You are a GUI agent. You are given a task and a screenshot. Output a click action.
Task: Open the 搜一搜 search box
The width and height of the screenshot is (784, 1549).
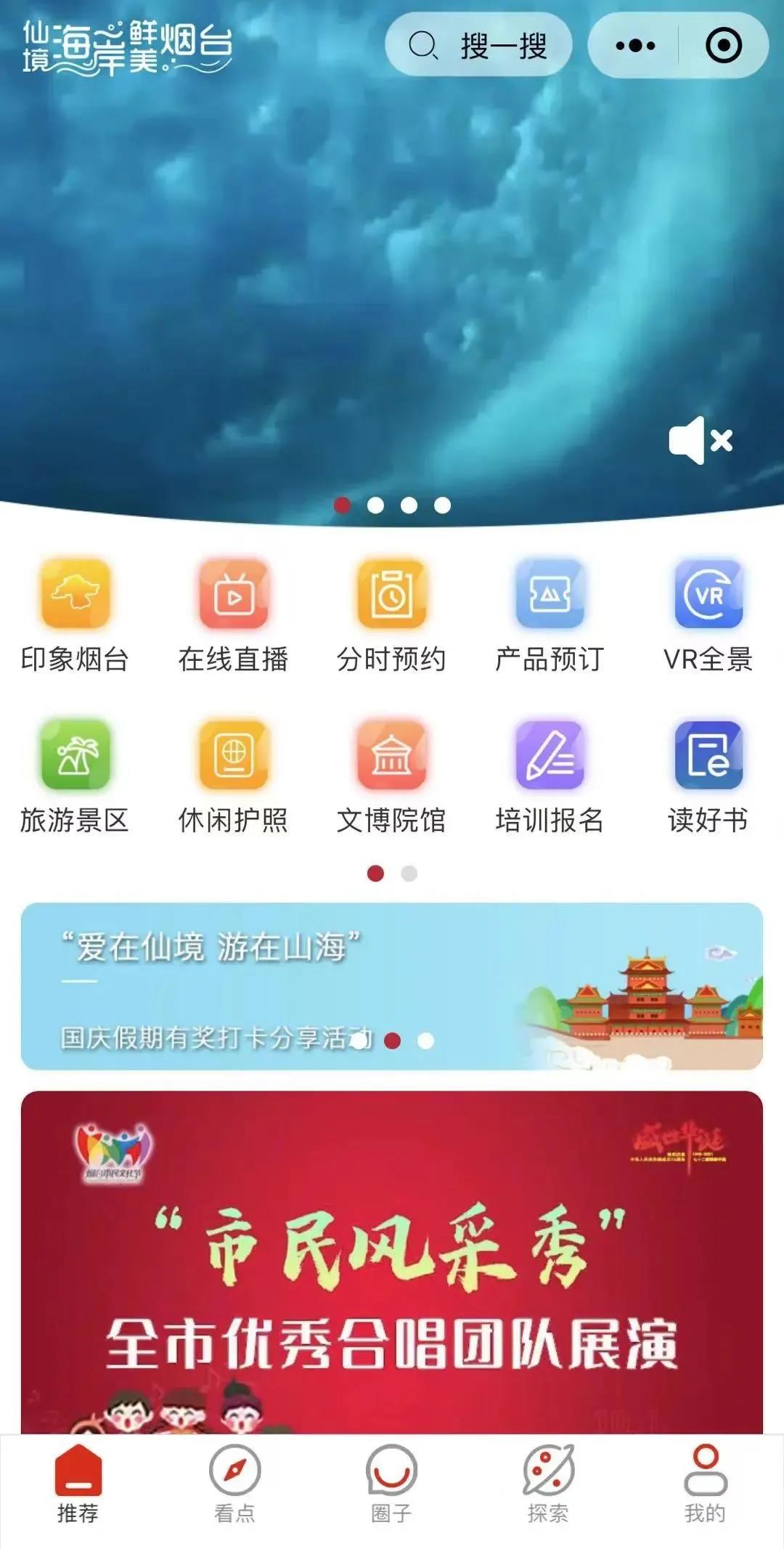coord(478,46)
